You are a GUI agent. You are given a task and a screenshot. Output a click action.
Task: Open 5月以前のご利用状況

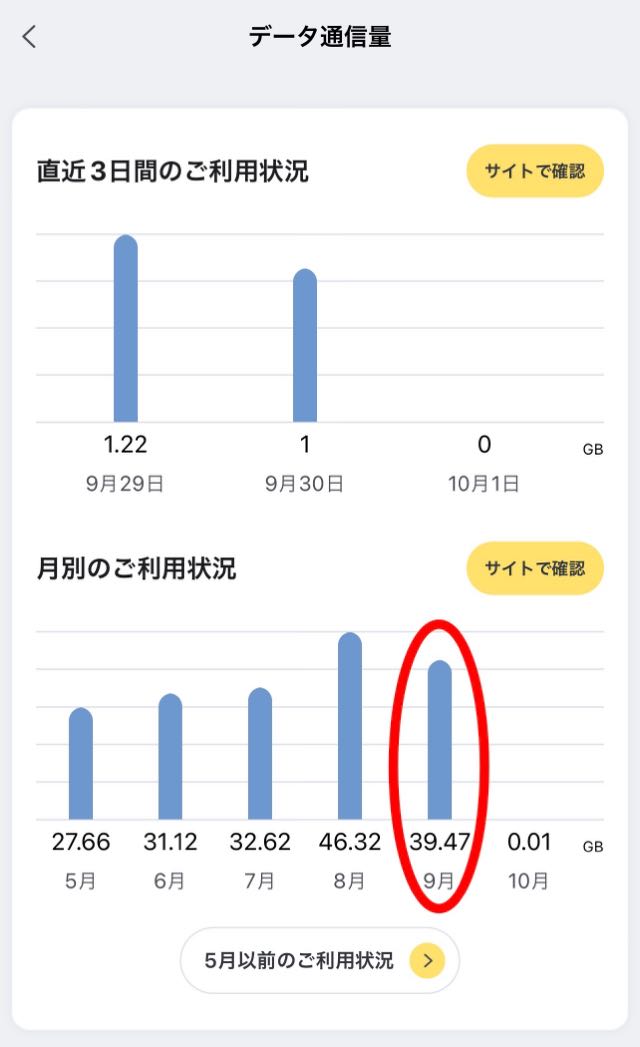(x=320, y=960)
